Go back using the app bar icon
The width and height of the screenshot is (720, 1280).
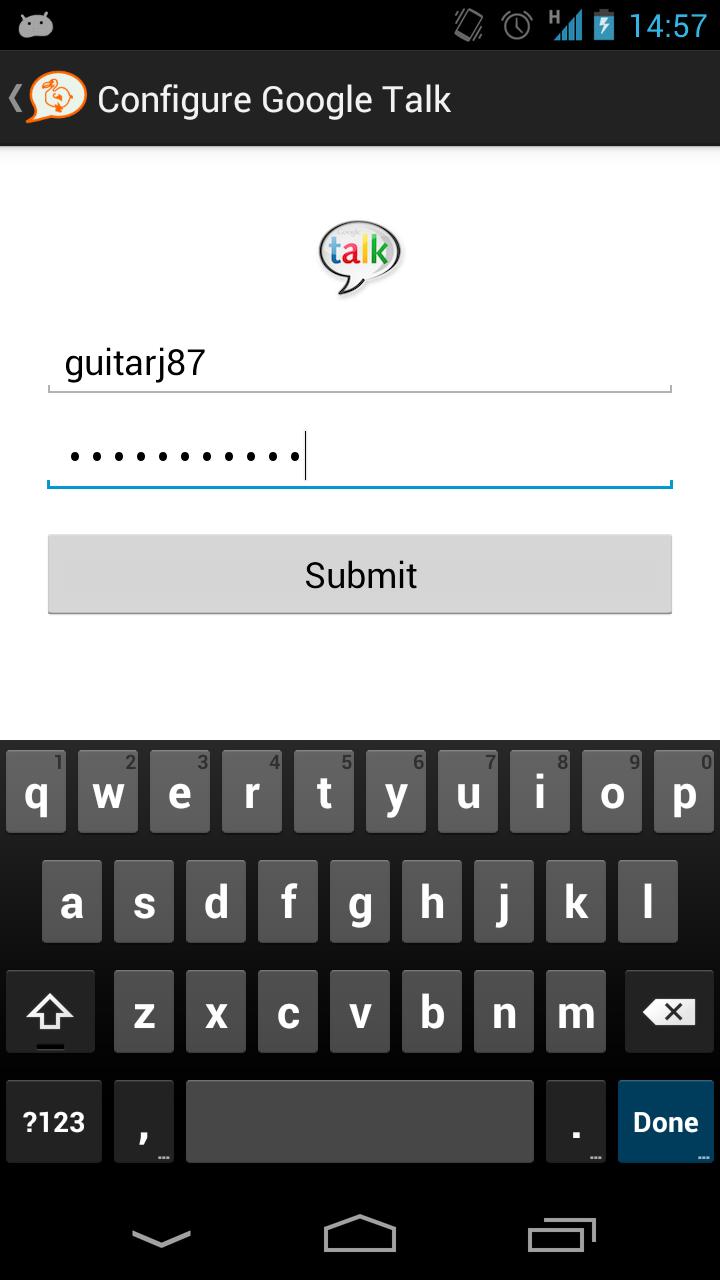(47, 98)
